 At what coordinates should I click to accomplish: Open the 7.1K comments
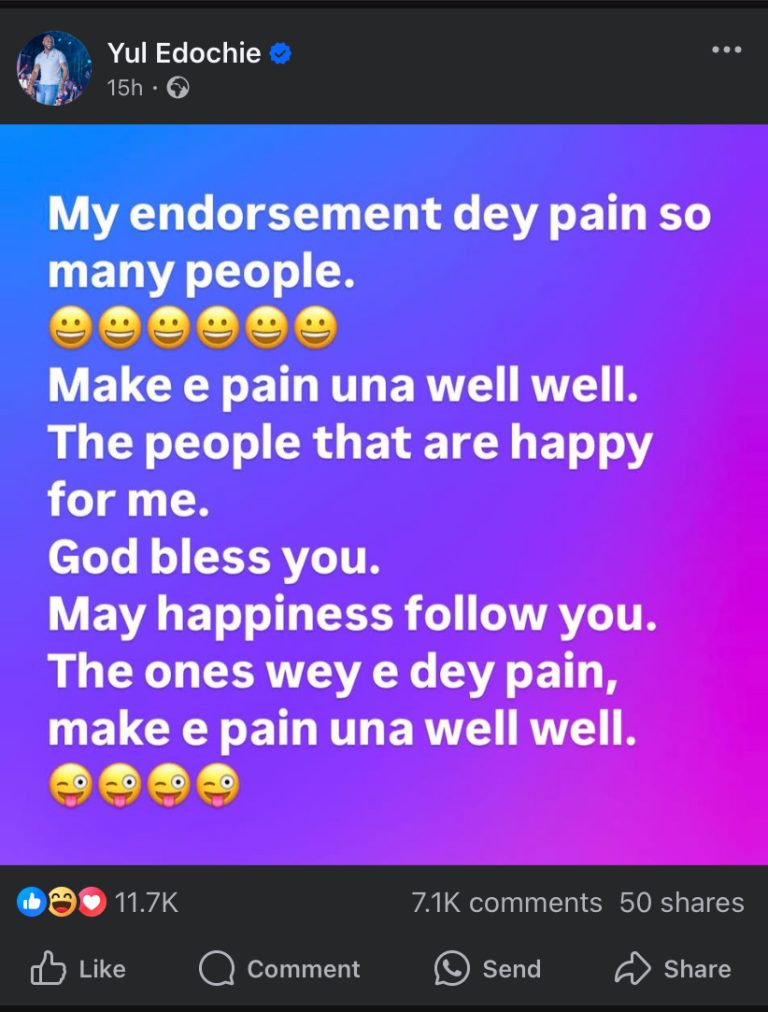(507, 902)
